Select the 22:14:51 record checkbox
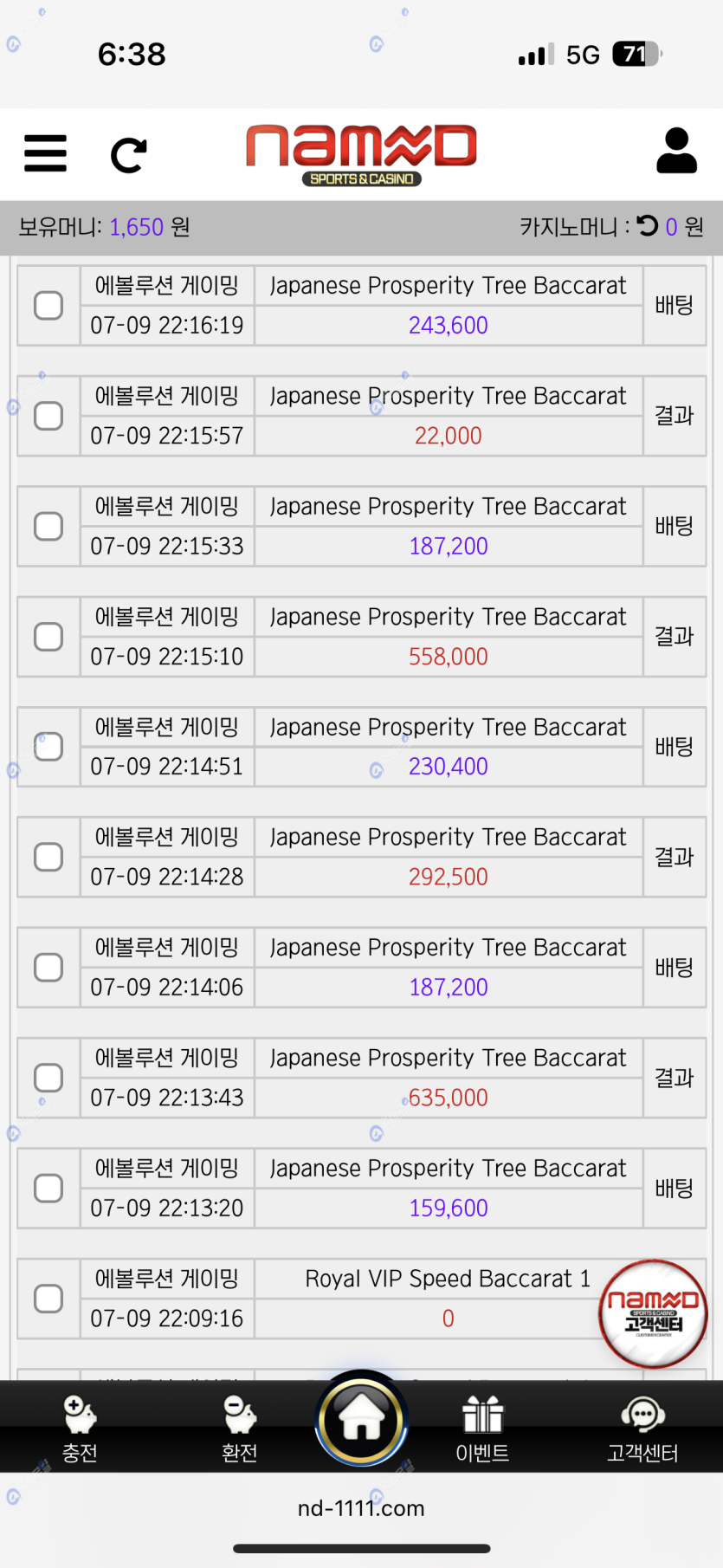 48,747
